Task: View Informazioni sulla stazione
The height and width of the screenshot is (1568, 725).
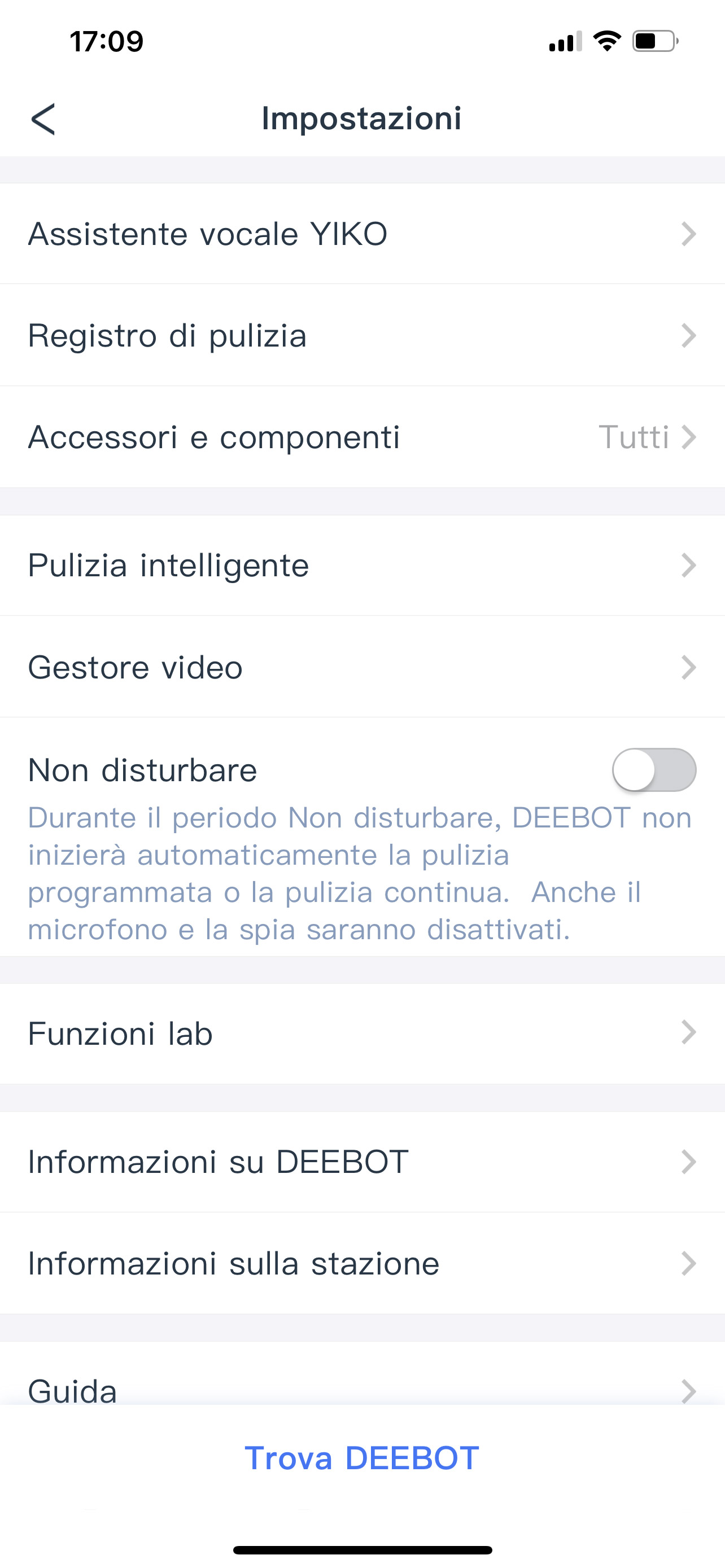Action: pos(362,1263)
